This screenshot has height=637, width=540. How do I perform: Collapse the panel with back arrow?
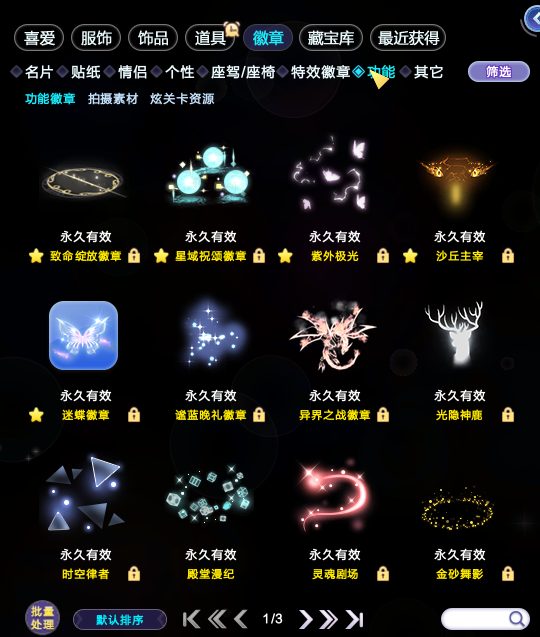[532, 20]
